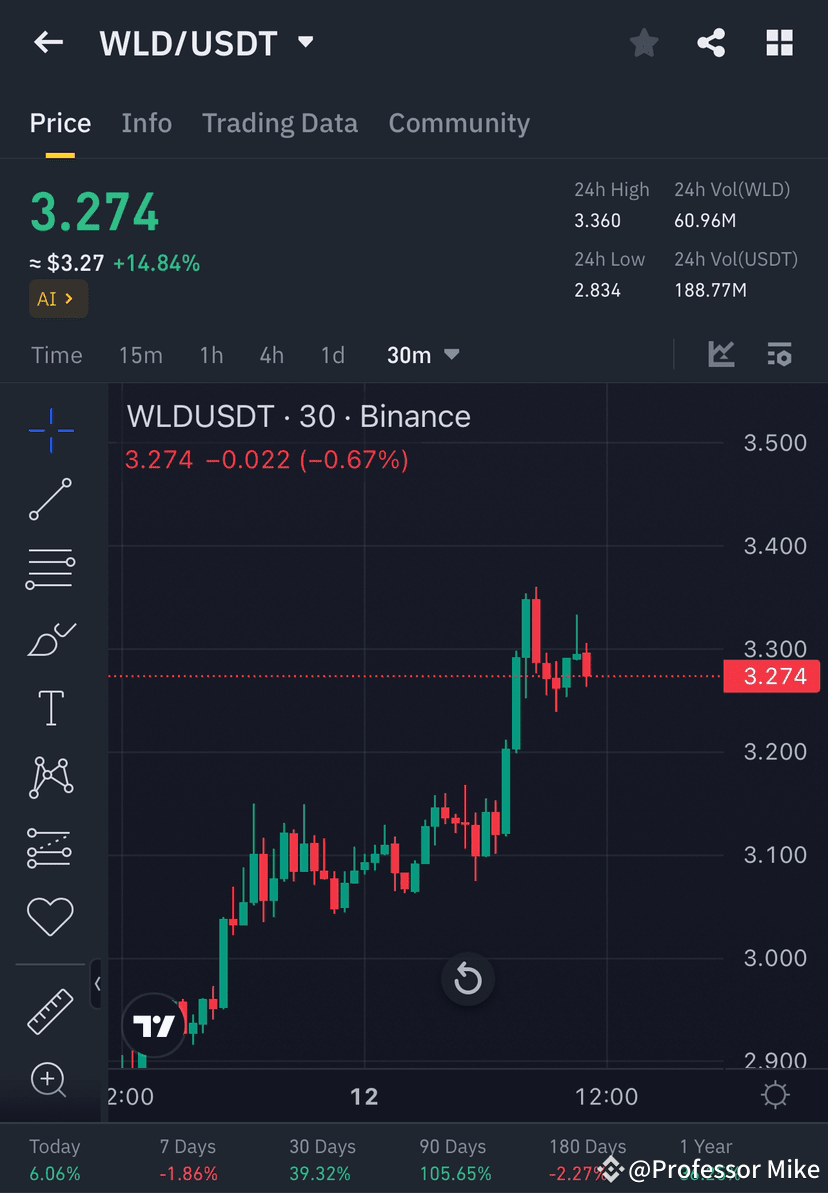Screen dimensions: 828x1193
Task: Open the AI analysis panel
Action: coord(57,298)
